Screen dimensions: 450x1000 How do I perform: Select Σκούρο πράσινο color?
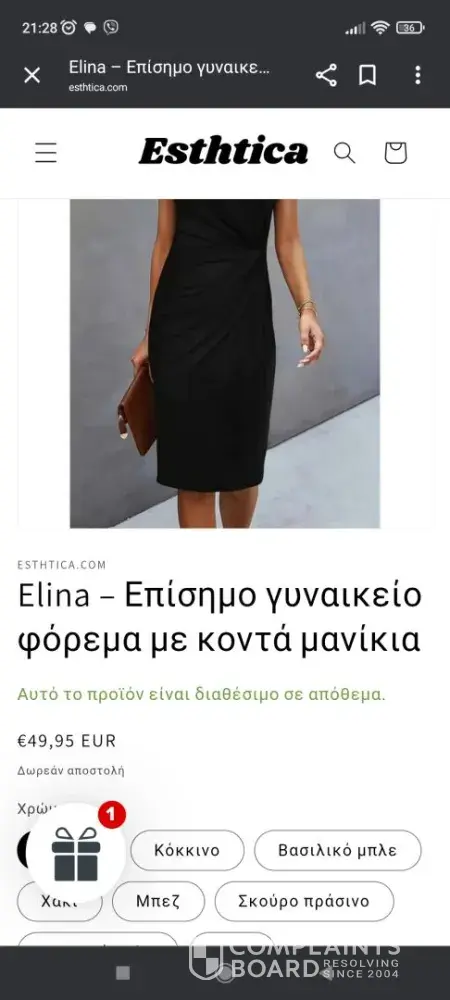click(x=304, y=901)
